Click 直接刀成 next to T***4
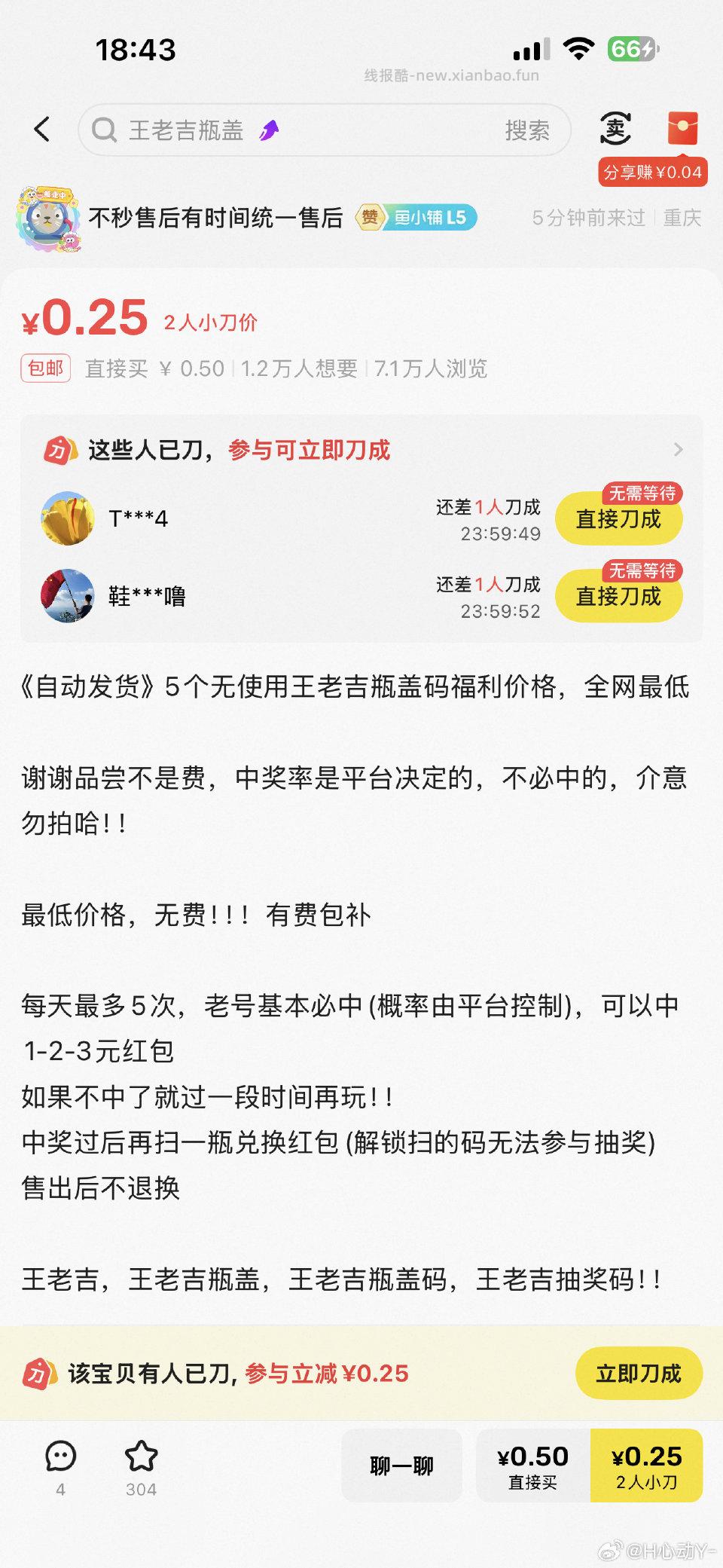This screenshot has width=723, height=1568. coord(619,518)
